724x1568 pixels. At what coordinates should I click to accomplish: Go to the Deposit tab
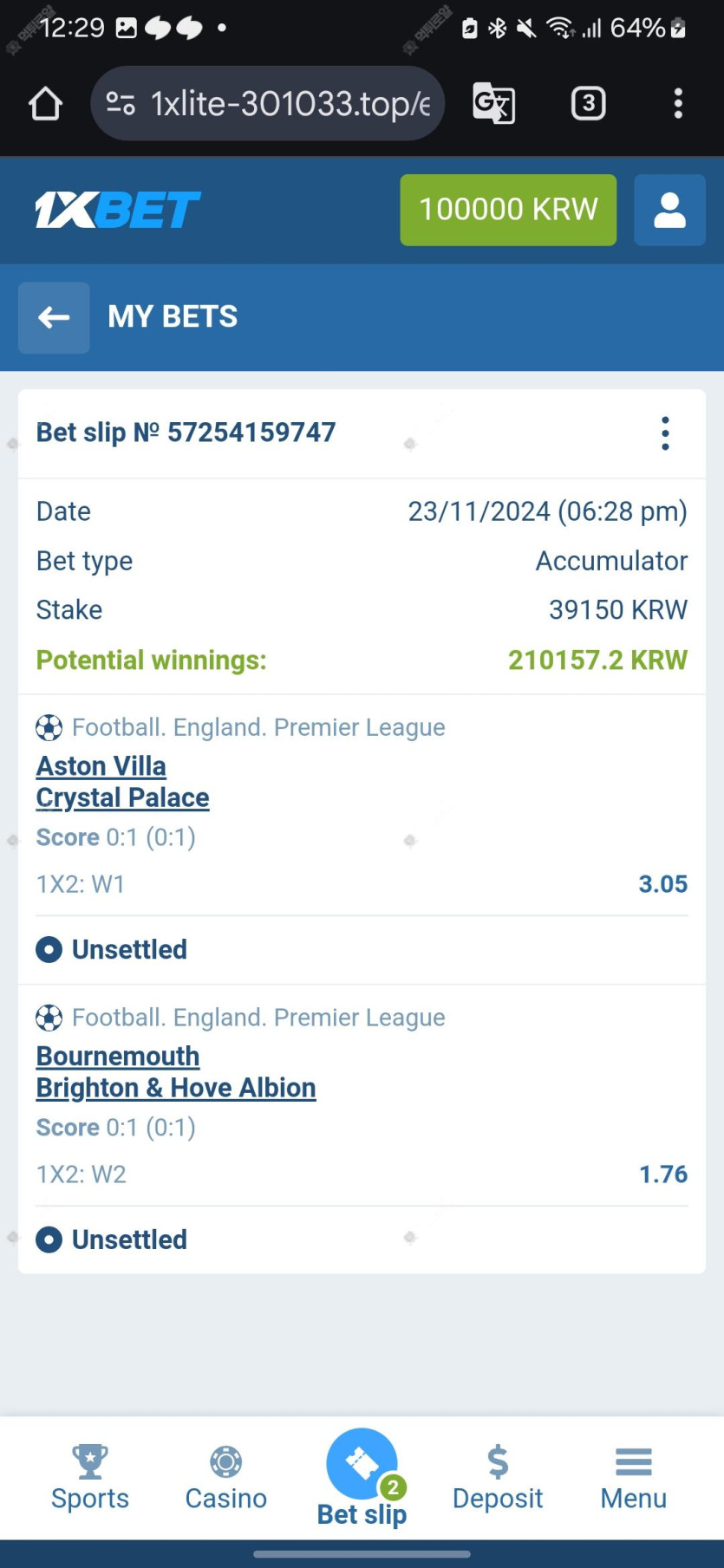point(498,1478)
